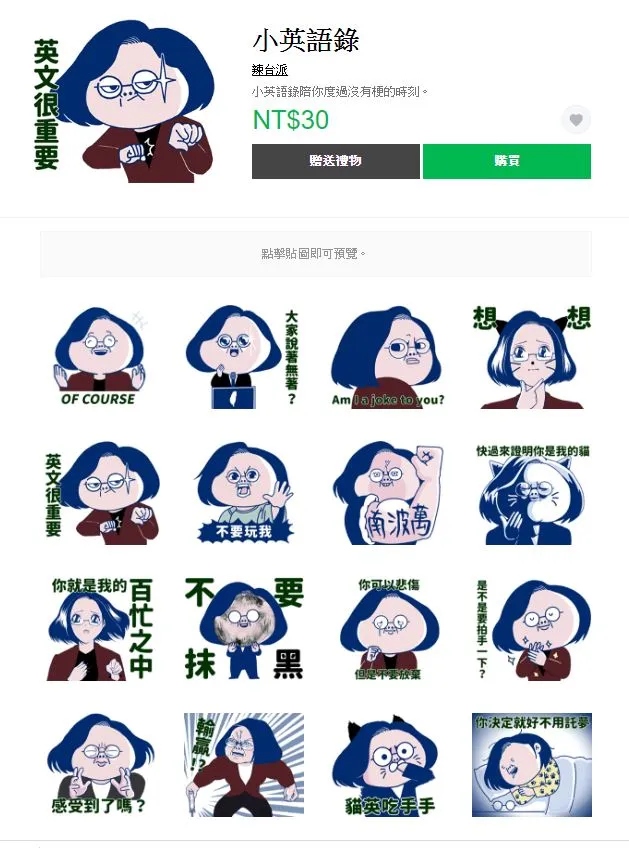
Task: Preview the 是不是要拍手一下 sticker
Action: 531,629
